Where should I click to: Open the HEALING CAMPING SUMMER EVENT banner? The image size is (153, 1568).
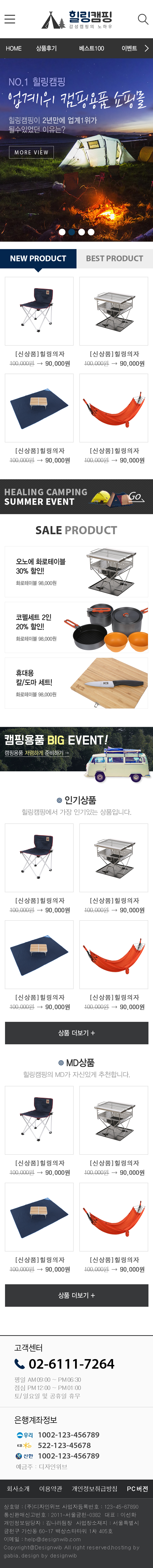click(76, 497)
